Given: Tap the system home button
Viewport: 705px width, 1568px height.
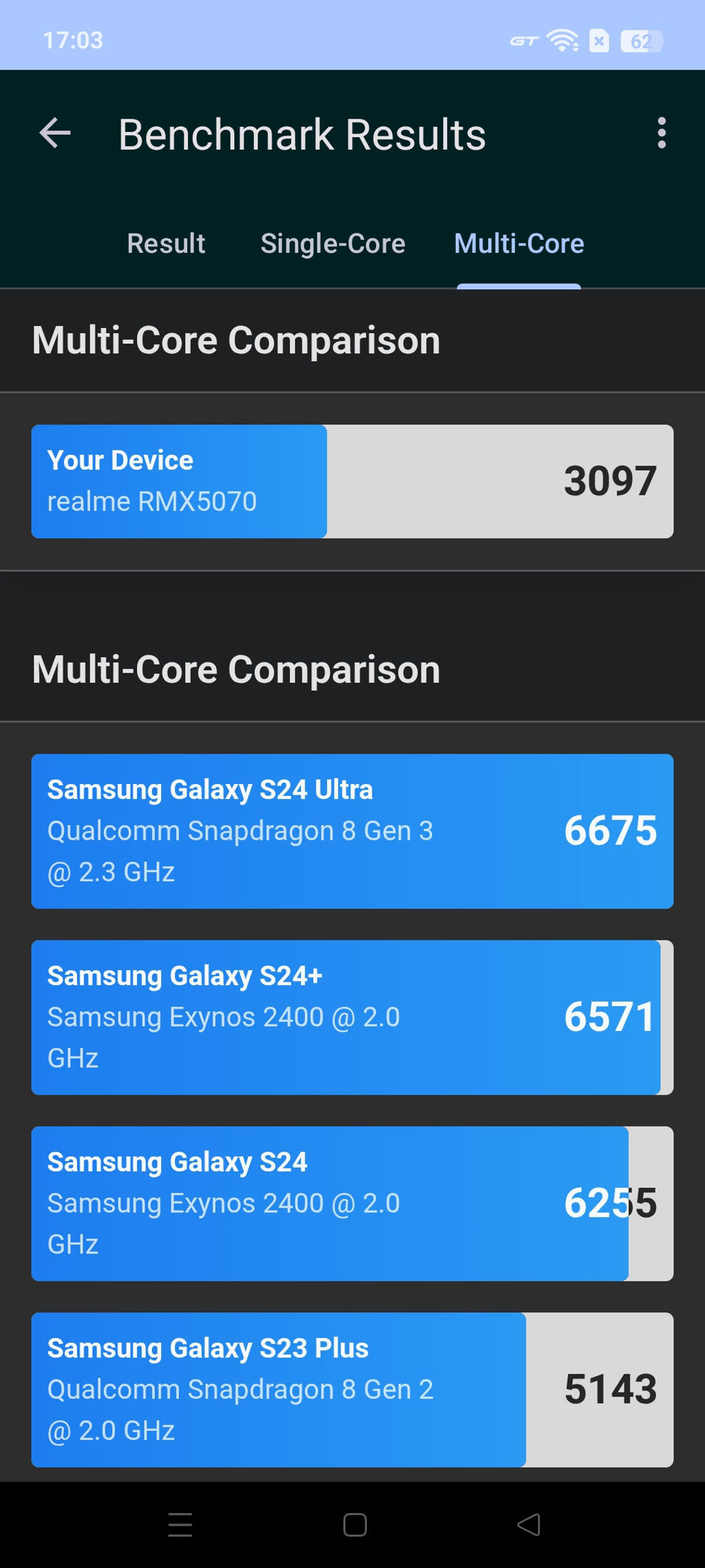Looking at the screenshot, I should (355, 1524).
